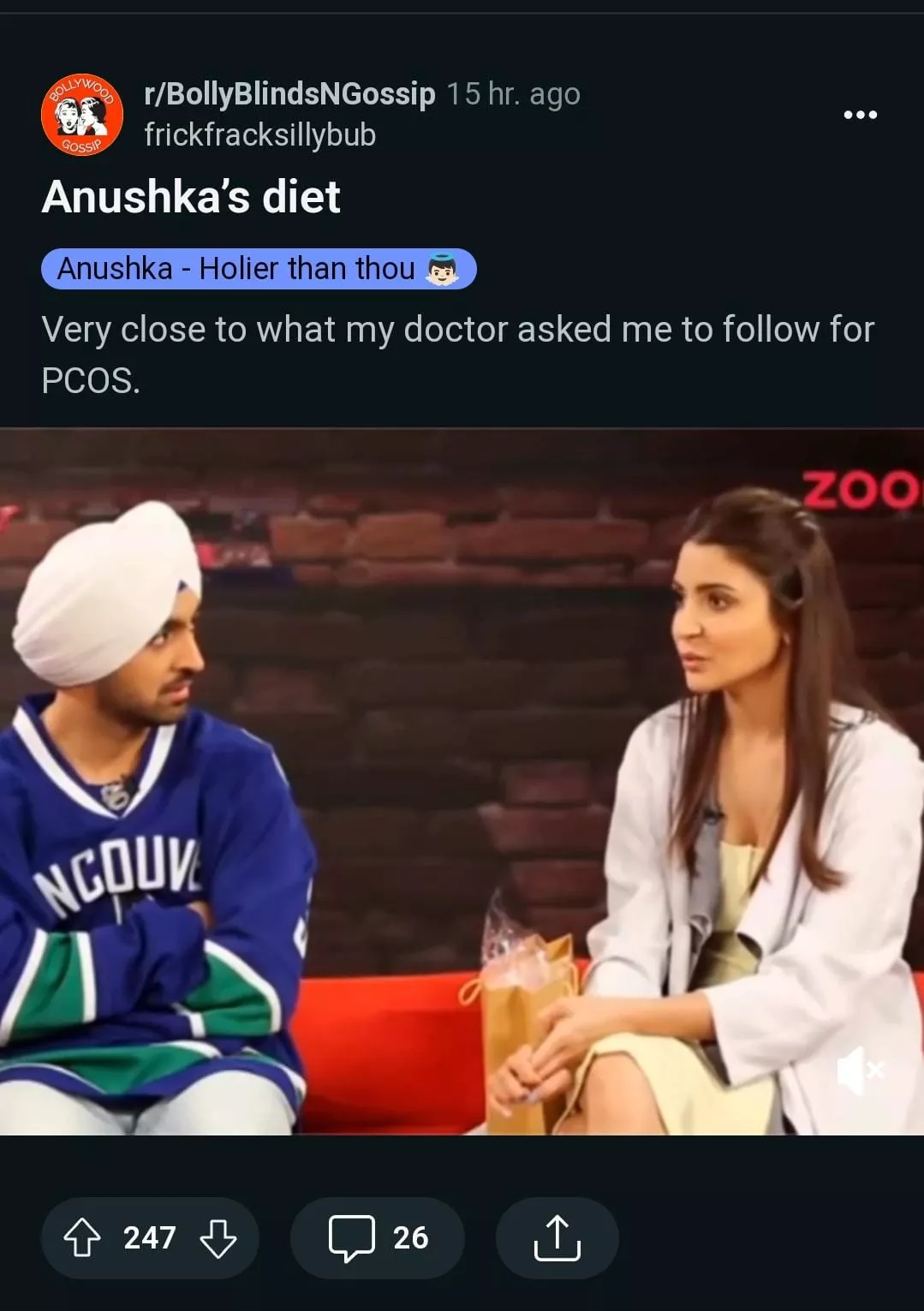Share this post

click(557, 1237)
